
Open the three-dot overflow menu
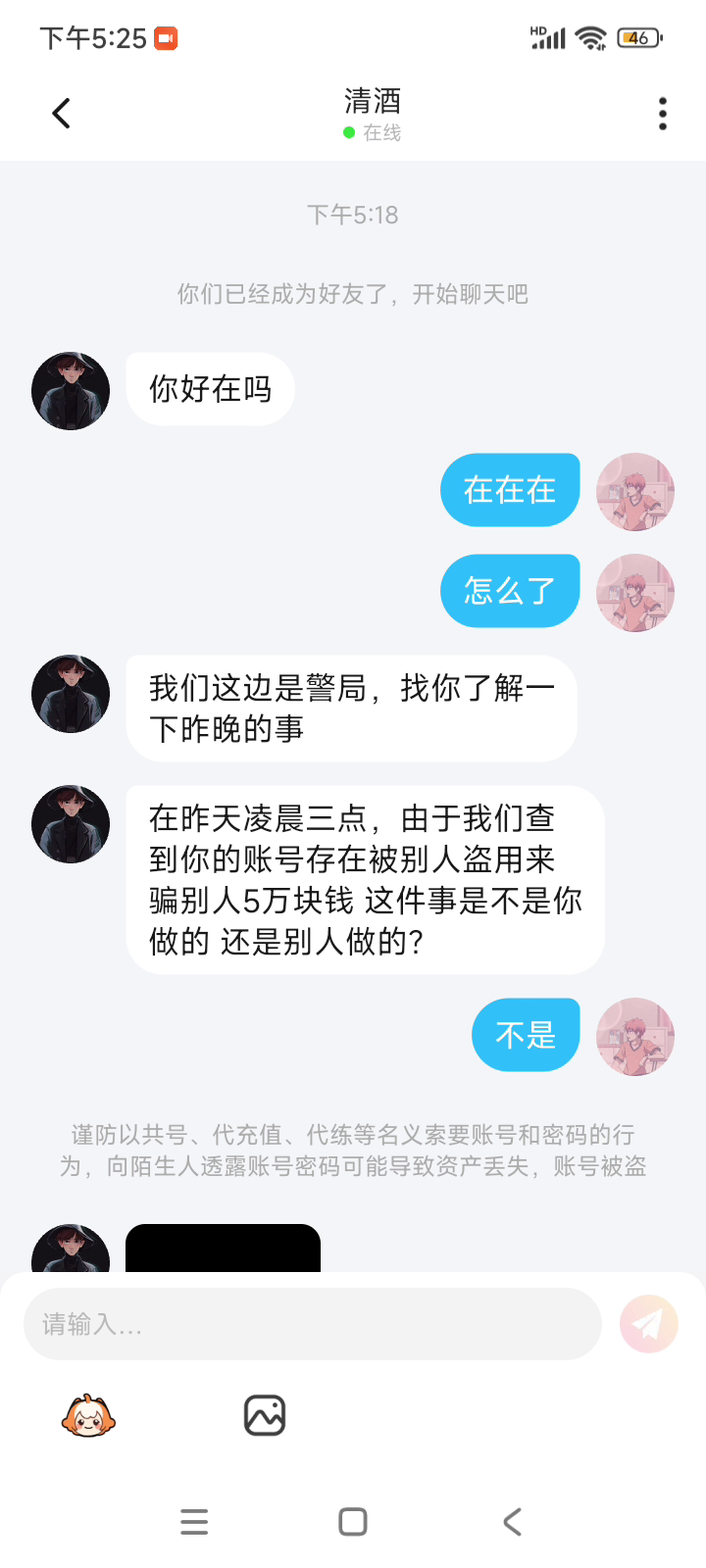[x=663, y=114]
